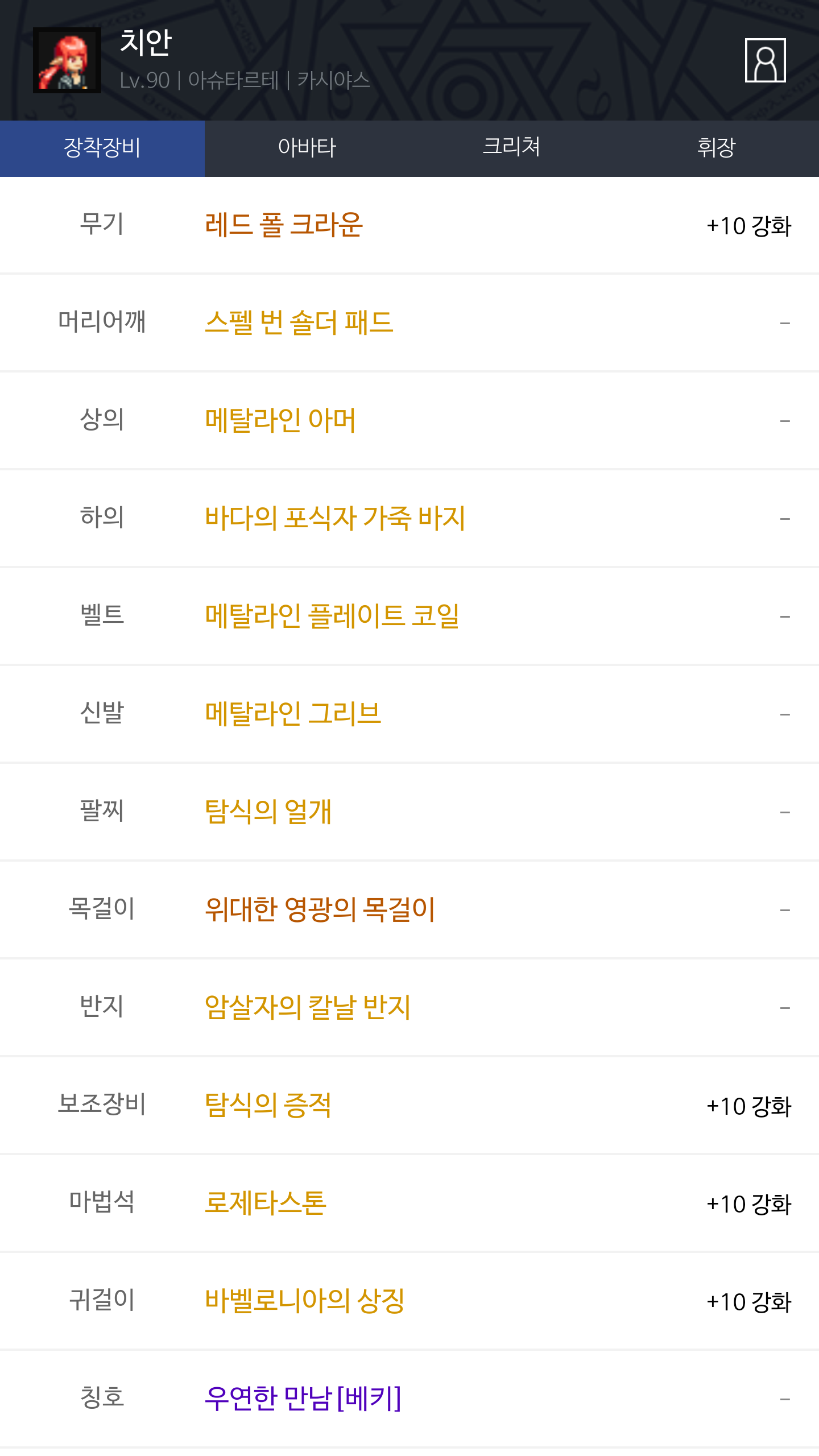Select the 장착장비 tab
This screenshot has width=819, height=1456.
pyautogui.click(x=102, y=148)
